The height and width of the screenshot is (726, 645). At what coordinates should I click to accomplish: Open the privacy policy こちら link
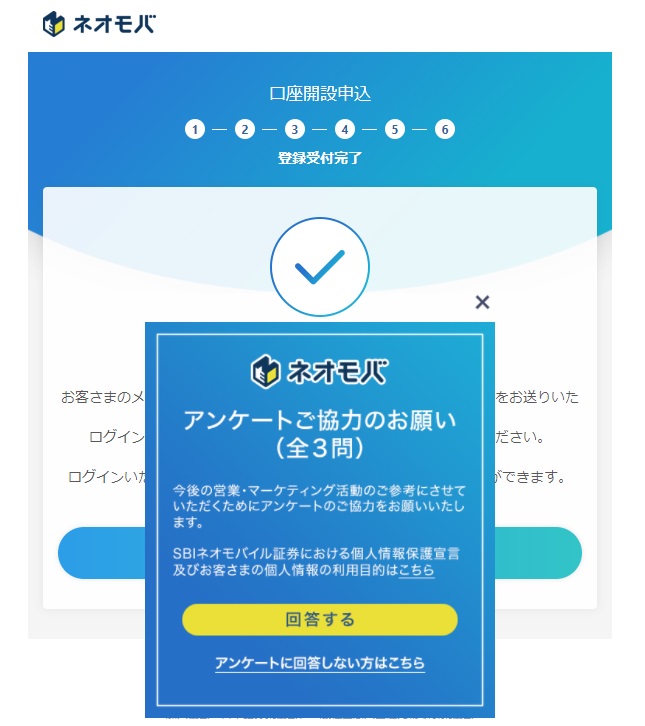click(416, 570)
